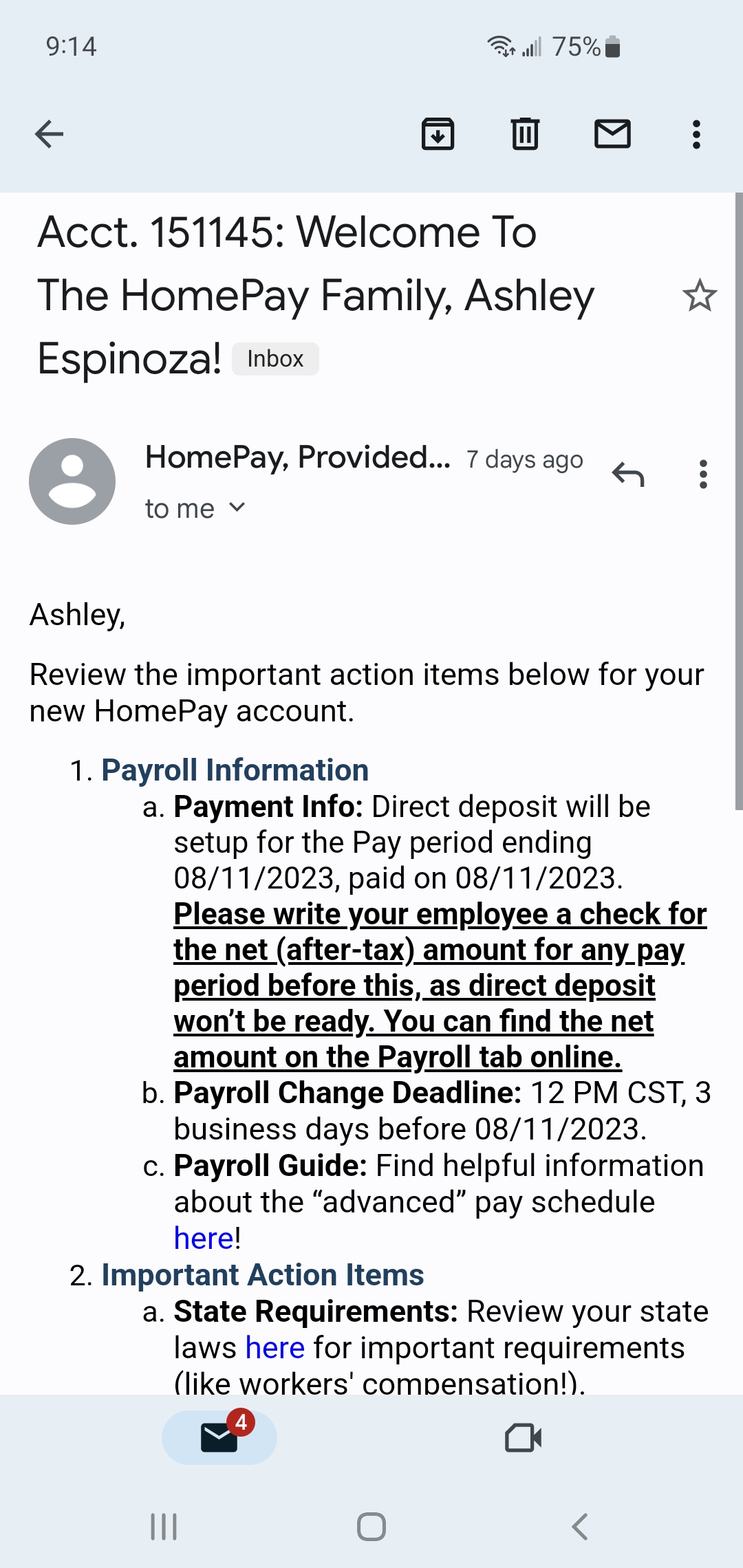Image resolution: width=743 pixels, height=1568 pixels.
Task: Reply to the HomePay sender
Action: 628,475
